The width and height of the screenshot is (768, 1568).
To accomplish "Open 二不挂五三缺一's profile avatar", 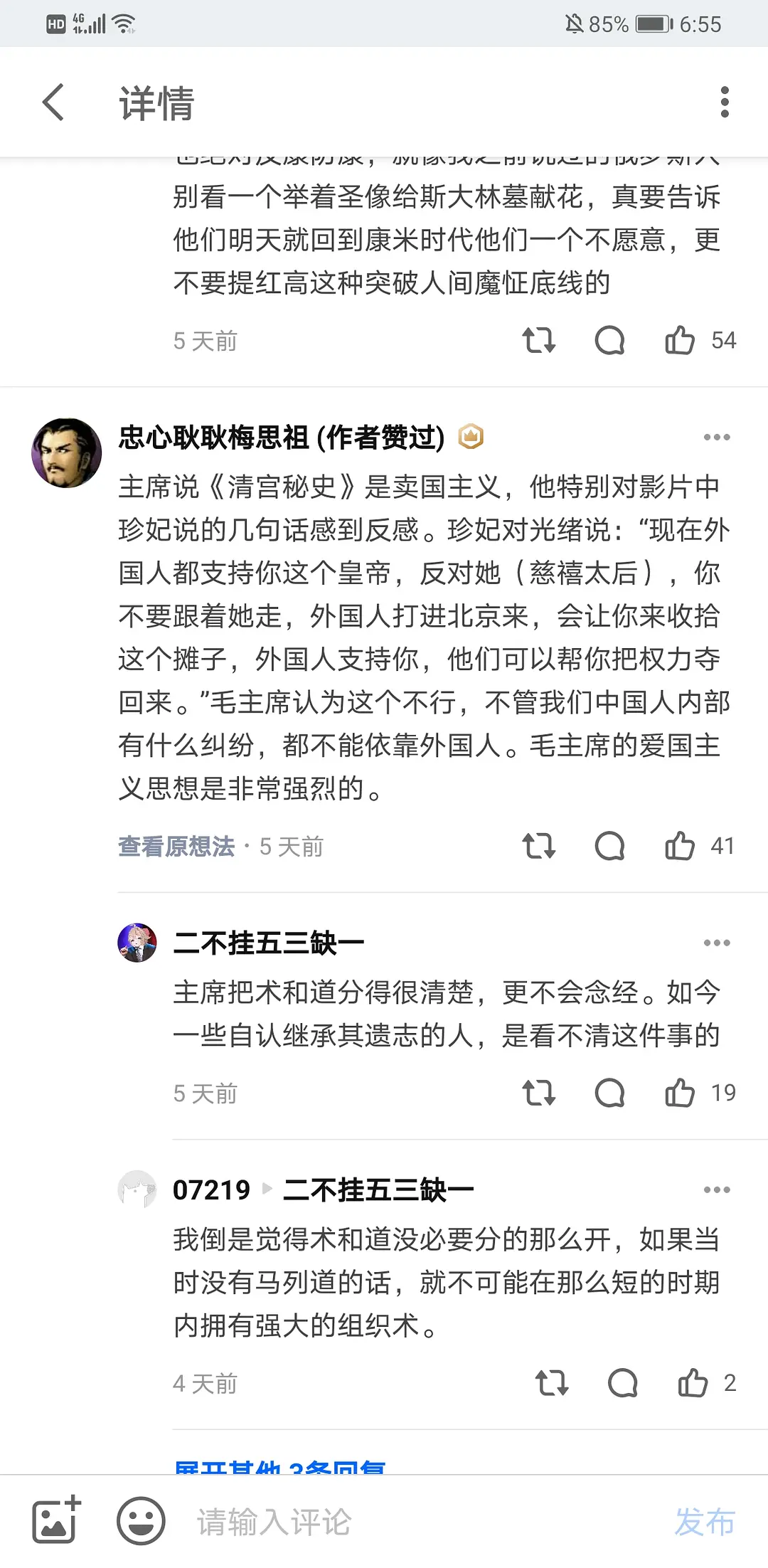I will pyautogui.click(x=137, y=943).
